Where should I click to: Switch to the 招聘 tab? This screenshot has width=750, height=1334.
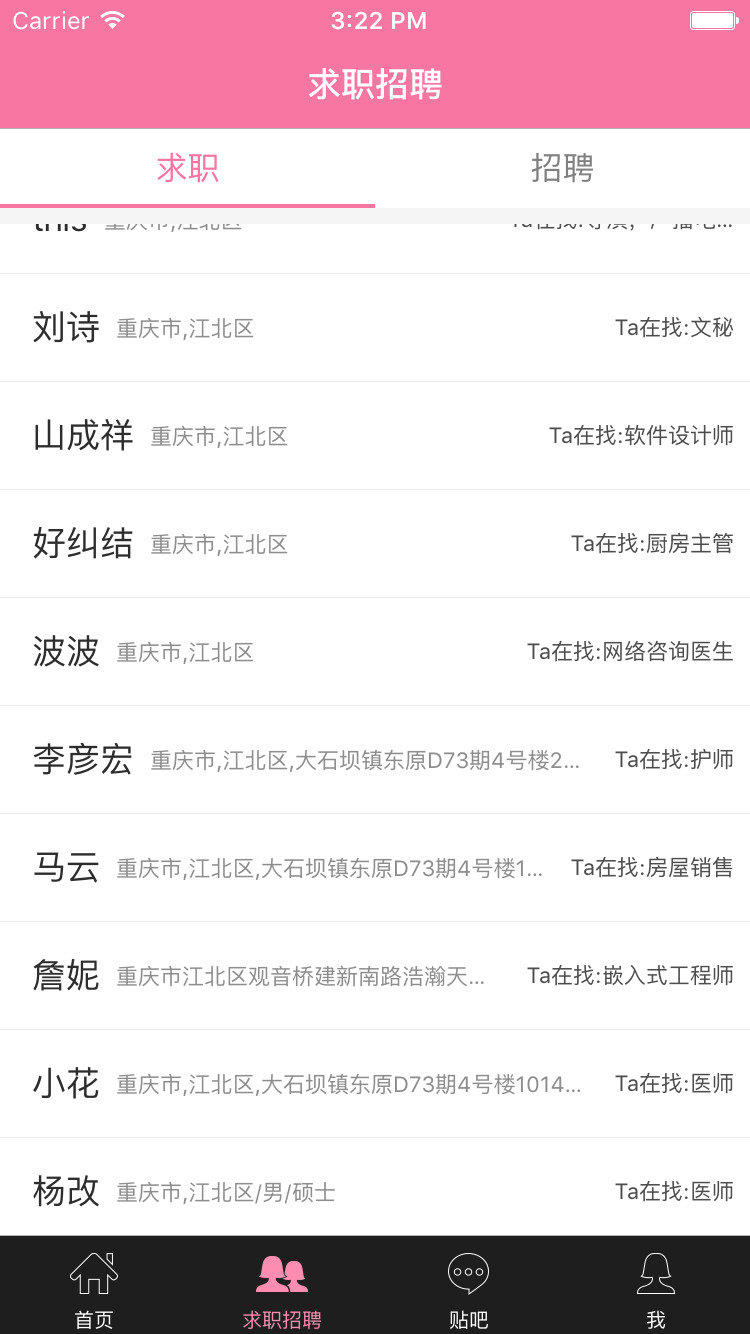point(562,168)
